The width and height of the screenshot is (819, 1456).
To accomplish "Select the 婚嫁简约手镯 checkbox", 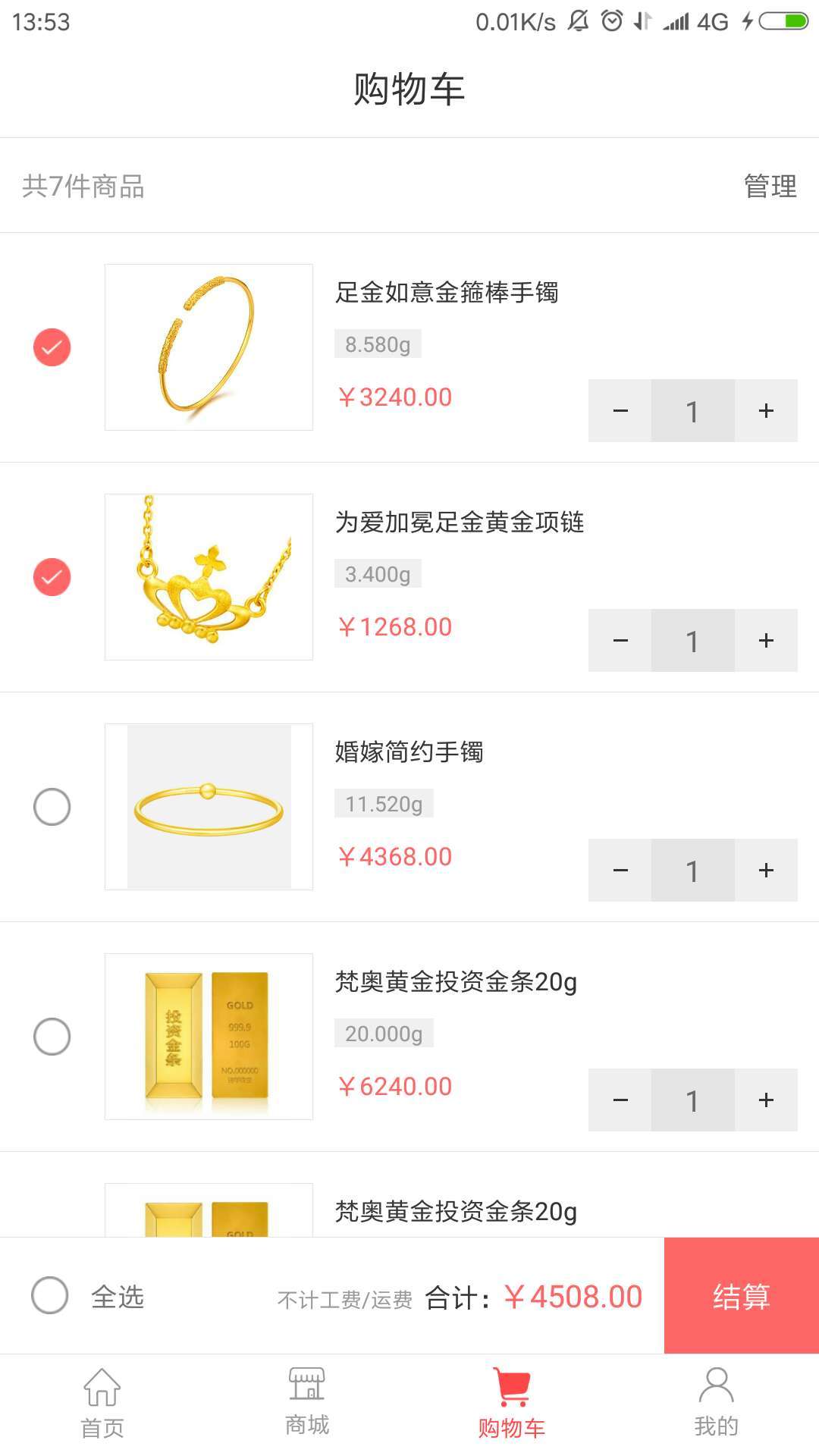I will tap(52, 806).
